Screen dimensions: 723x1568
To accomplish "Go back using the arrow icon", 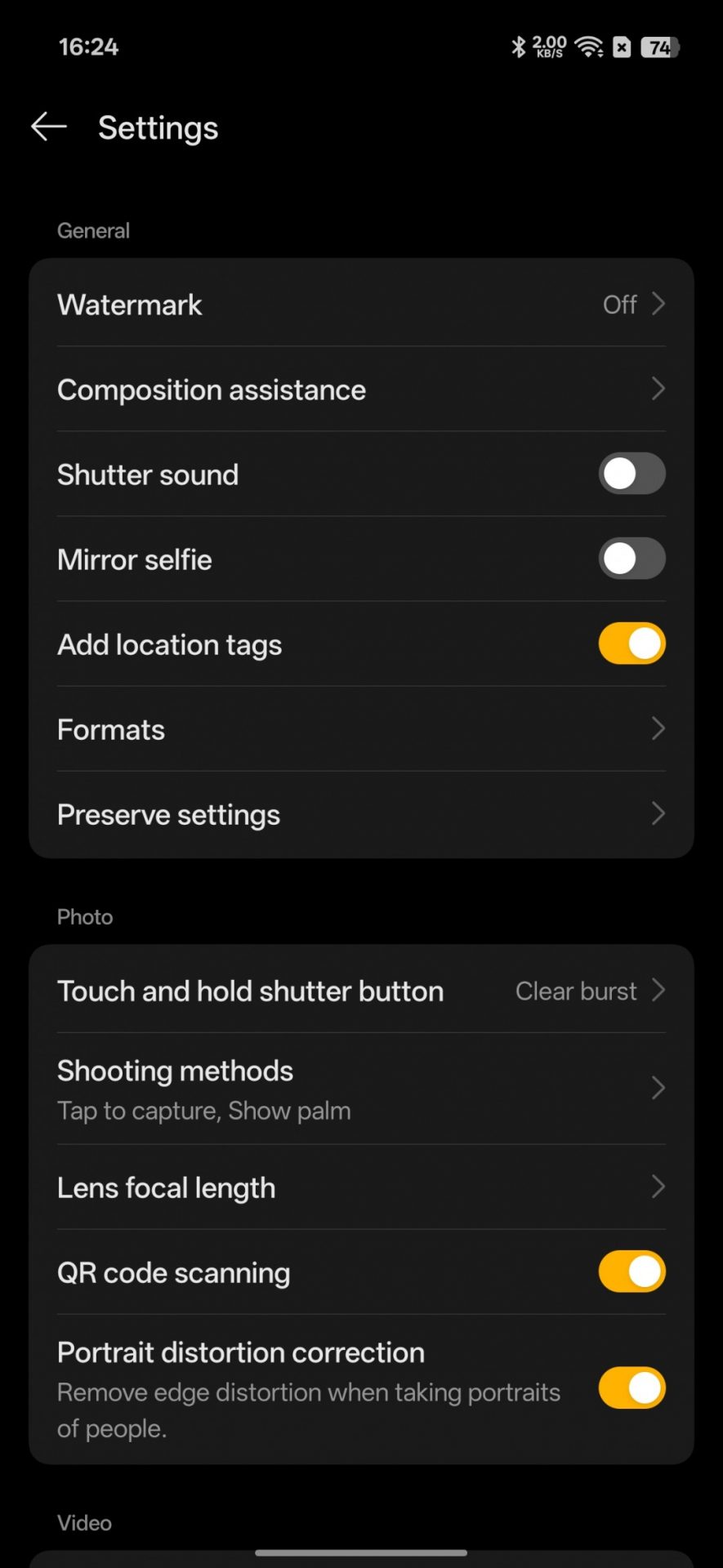I will point(48,127).
